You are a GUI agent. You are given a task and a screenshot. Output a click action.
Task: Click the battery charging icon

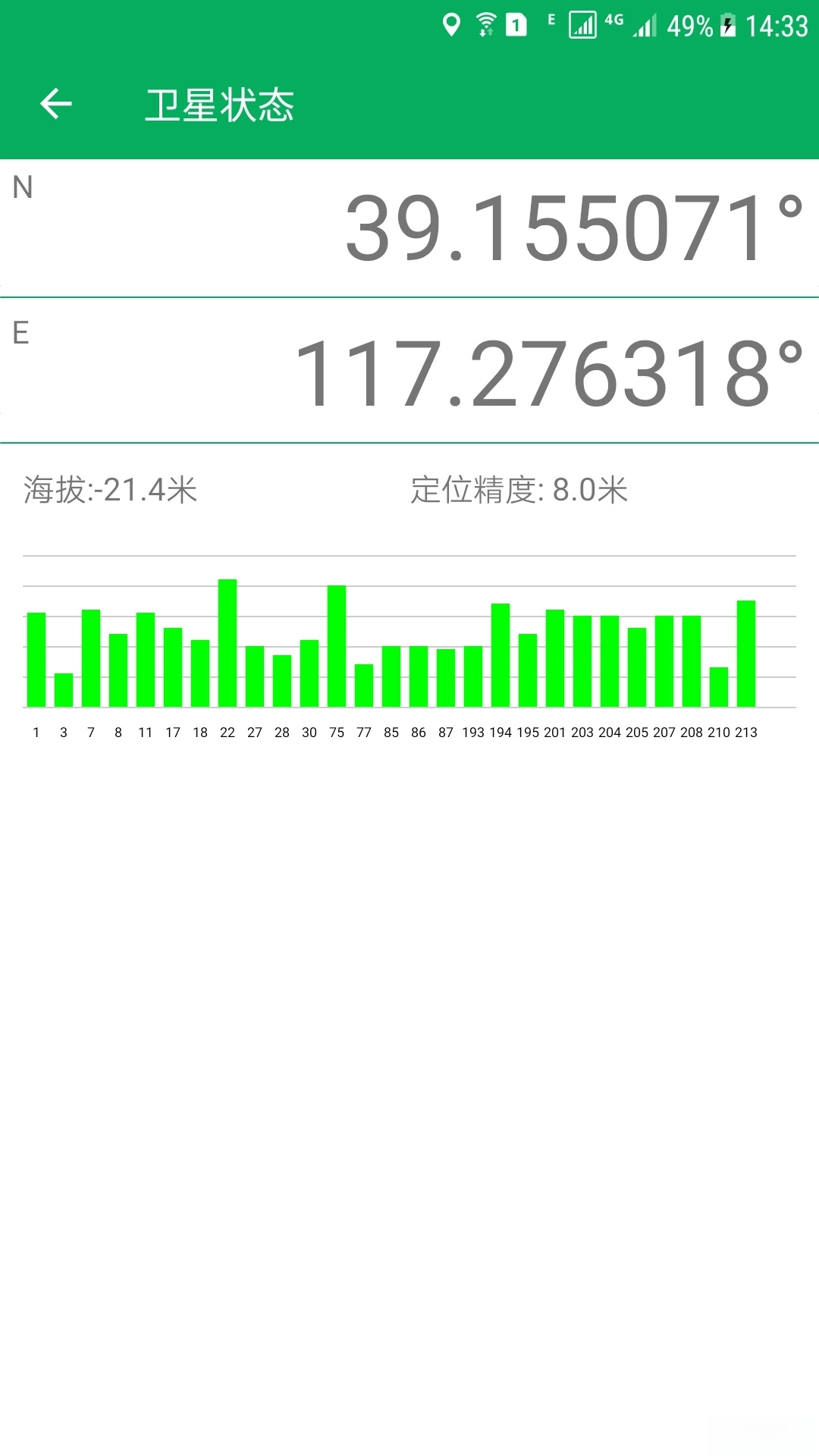[726, 24]
